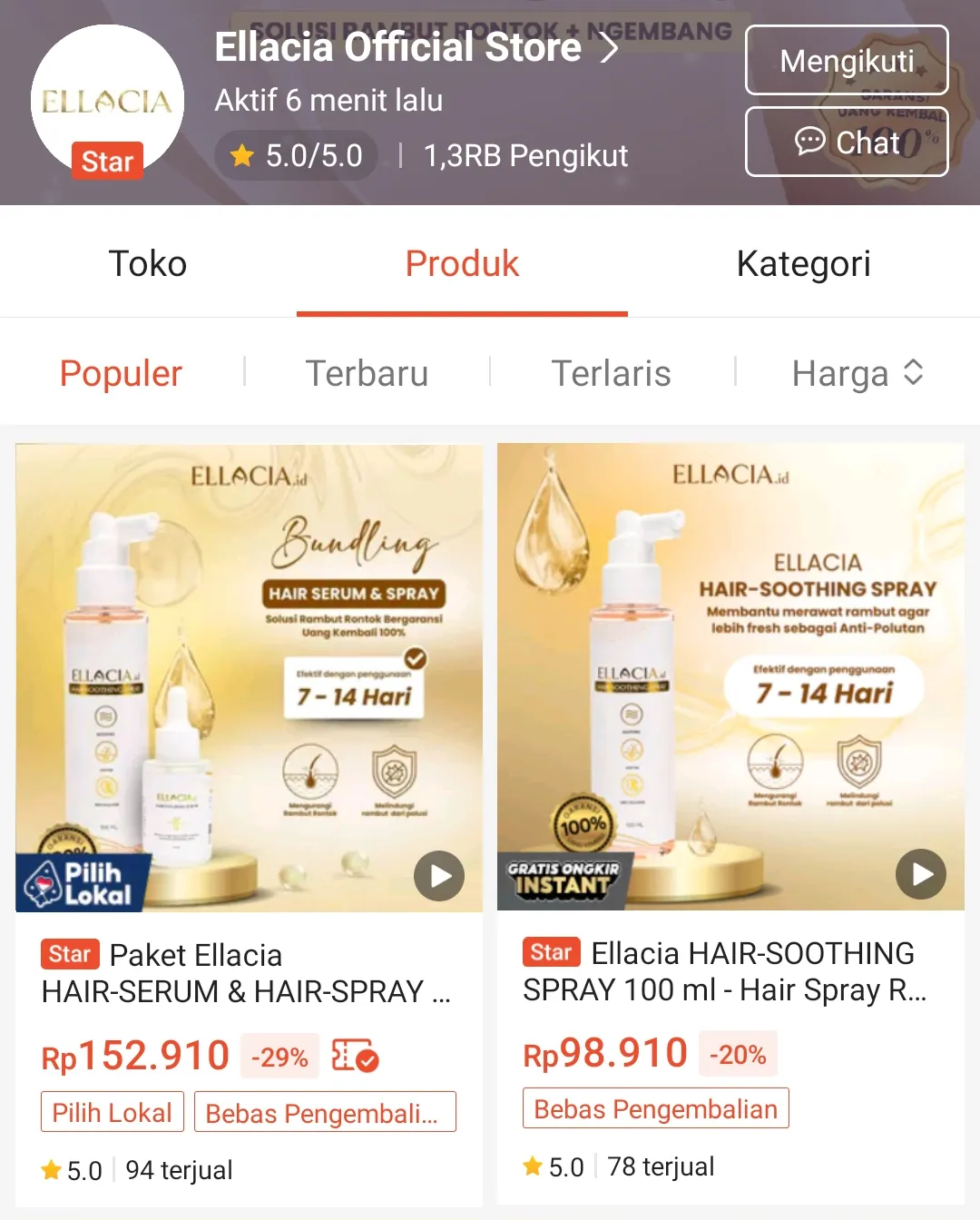The height and width of the screenshot is (1220, 980).
Task: Sort by Terlaris
Action: tap(612, 373)
